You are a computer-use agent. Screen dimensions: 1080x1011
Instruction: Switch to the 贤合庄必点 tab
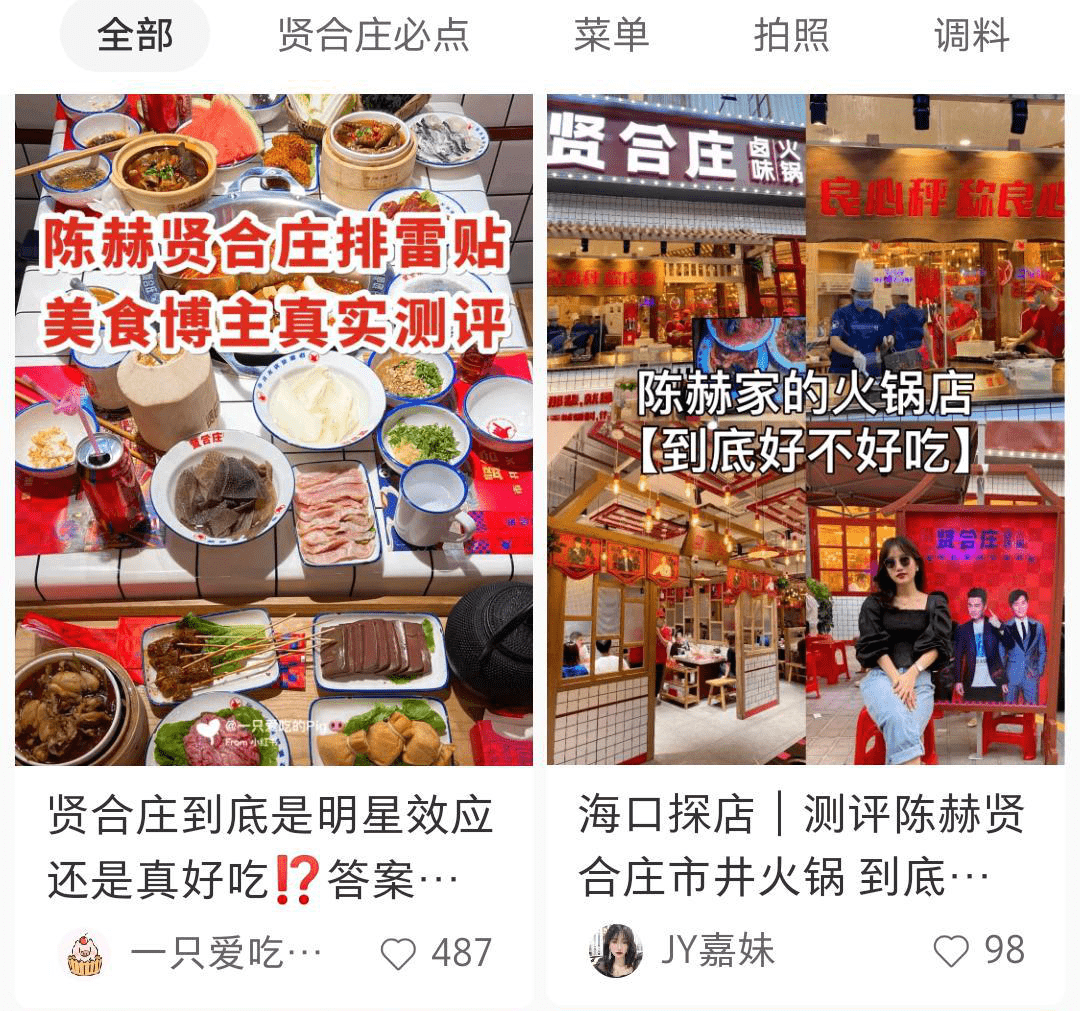373,36
